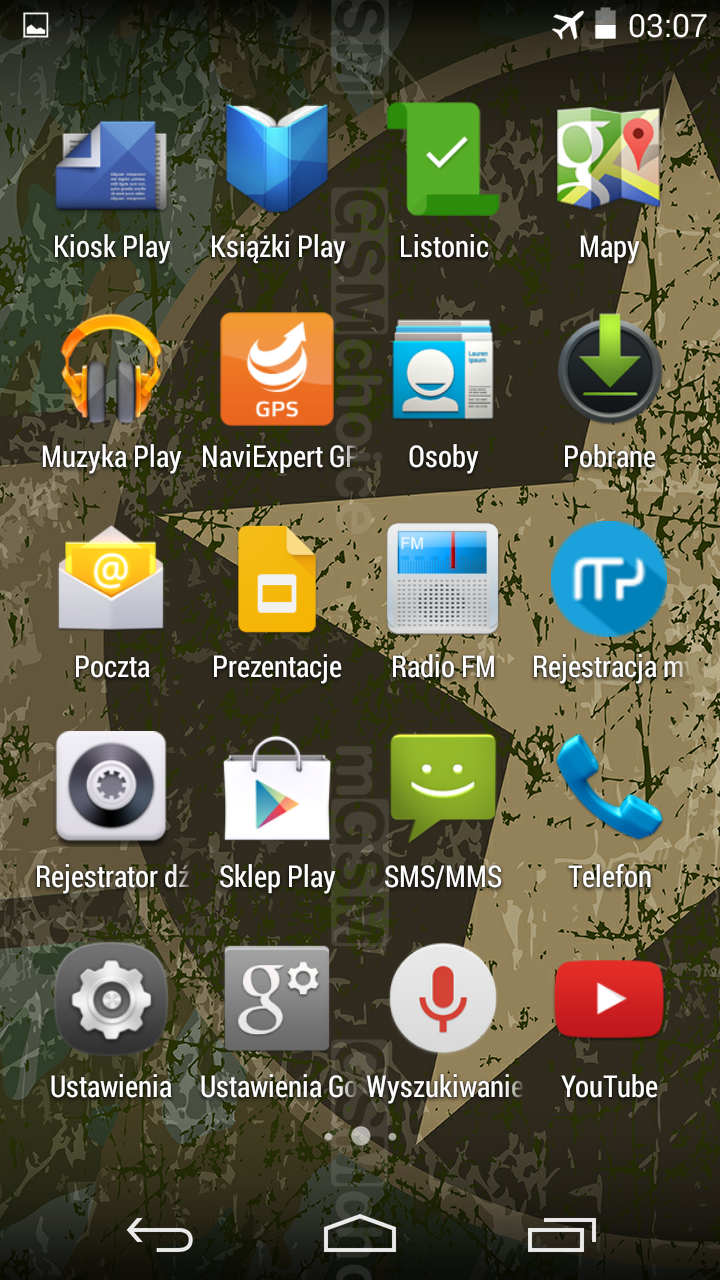The width and height of the screenshot is (720, 1280).
Task: Start Wyszukiwanie głosowe voice search
Action: [x=443, y=998]
